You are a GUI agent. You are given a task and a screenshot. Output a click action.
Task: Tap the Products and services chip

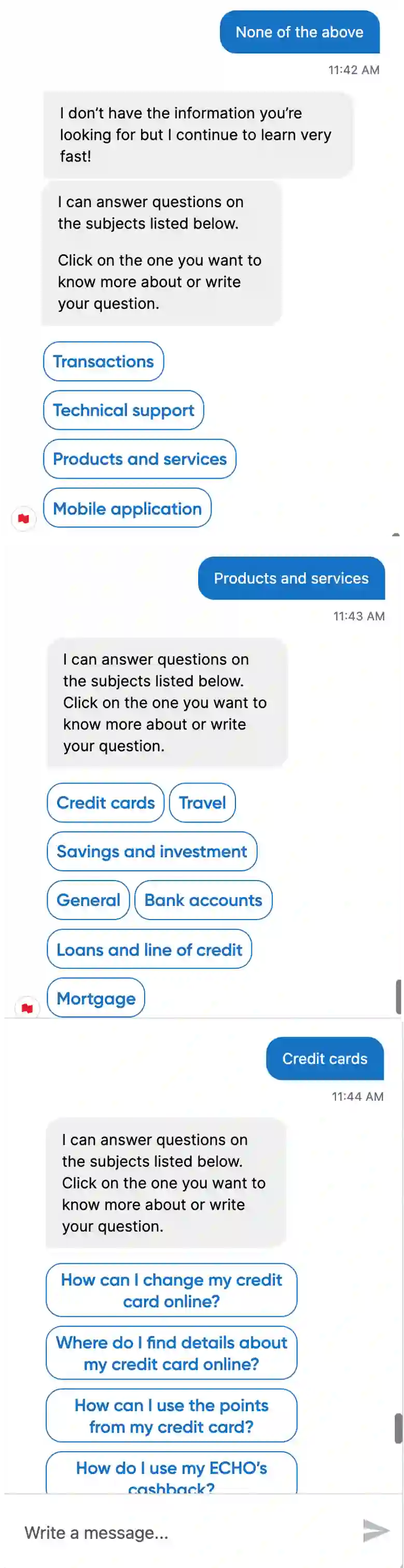(x=140, y=459)
